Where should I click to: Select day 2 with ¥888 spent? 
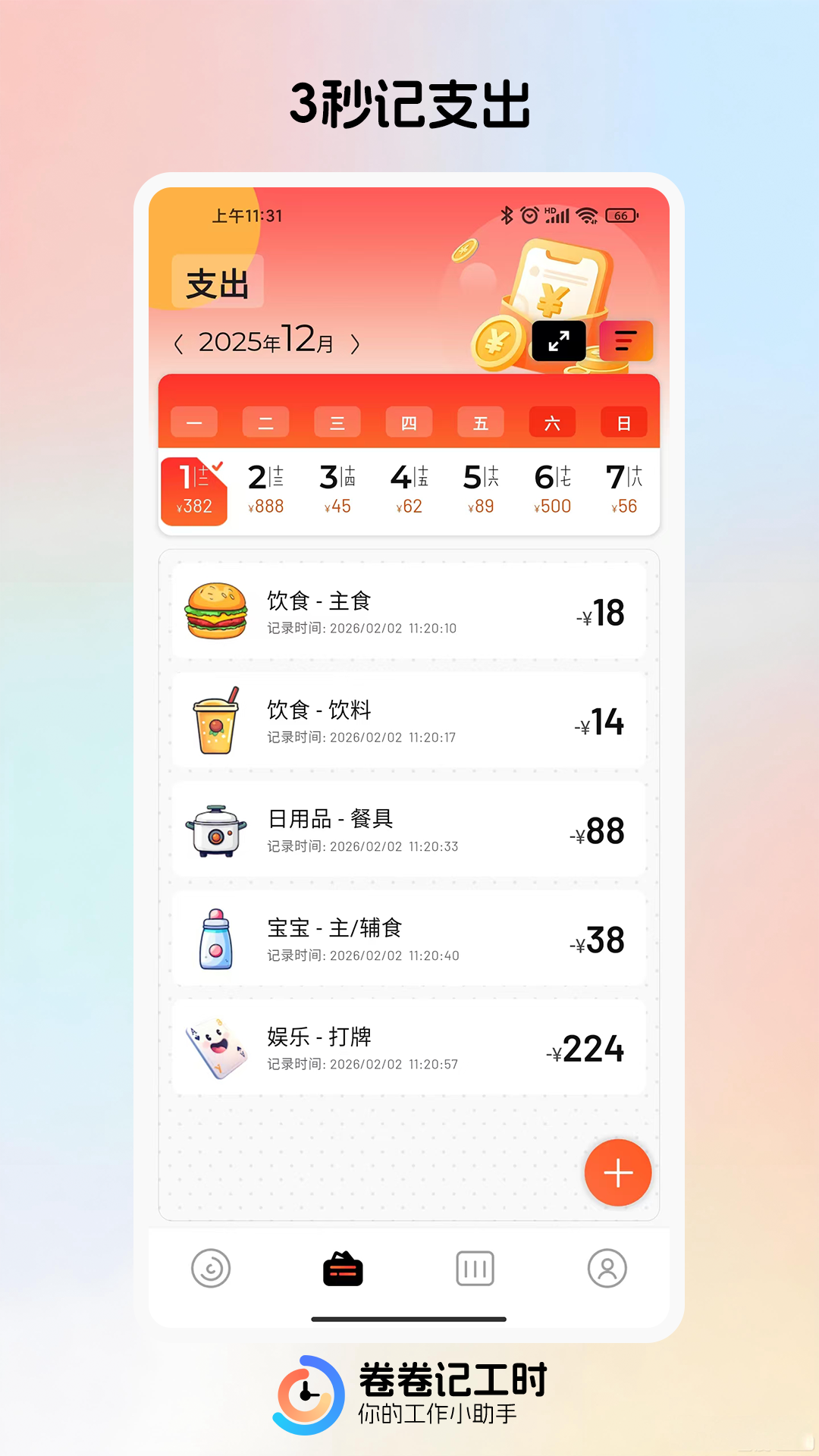click(x=265, y=489)
